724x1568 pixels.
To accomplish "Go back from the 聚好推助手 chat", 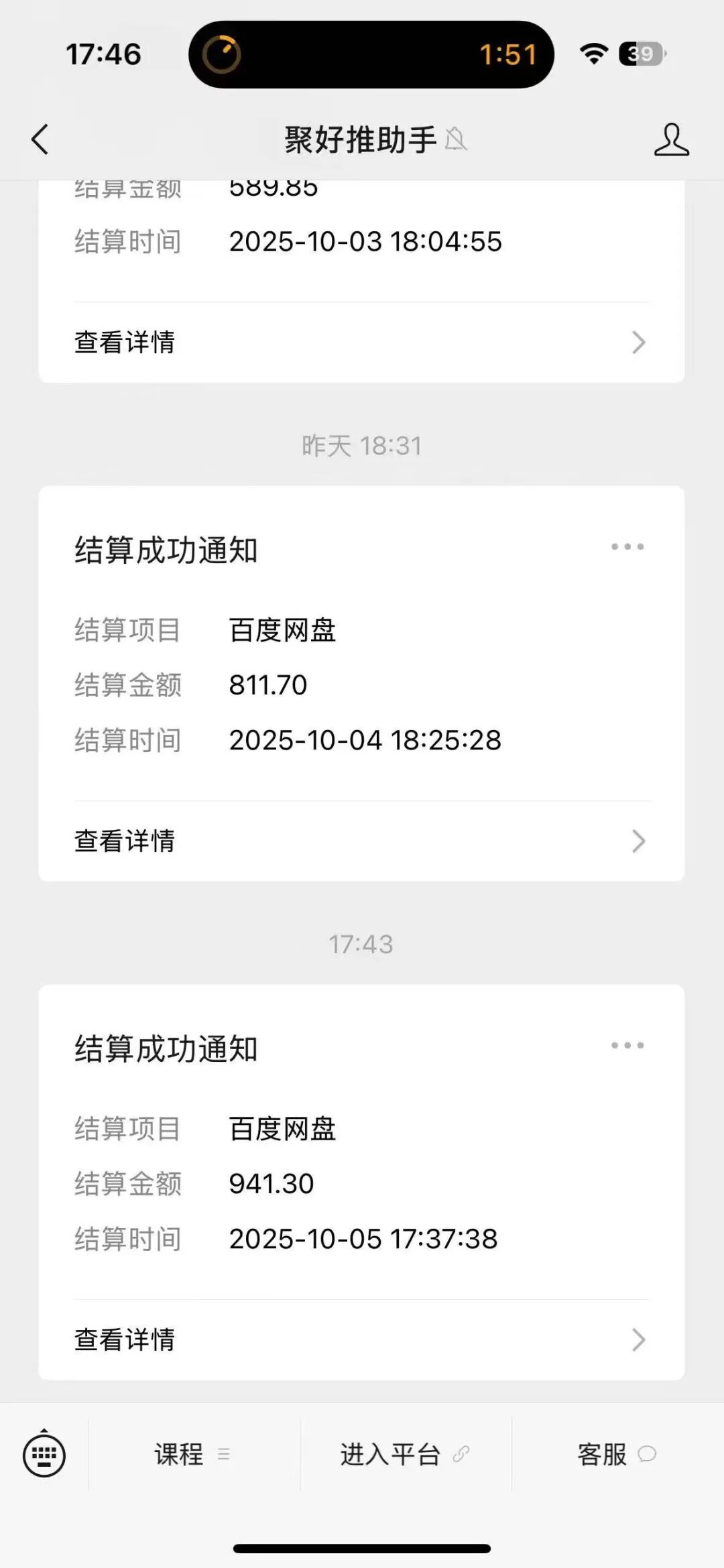I will [x=40, y=139].
